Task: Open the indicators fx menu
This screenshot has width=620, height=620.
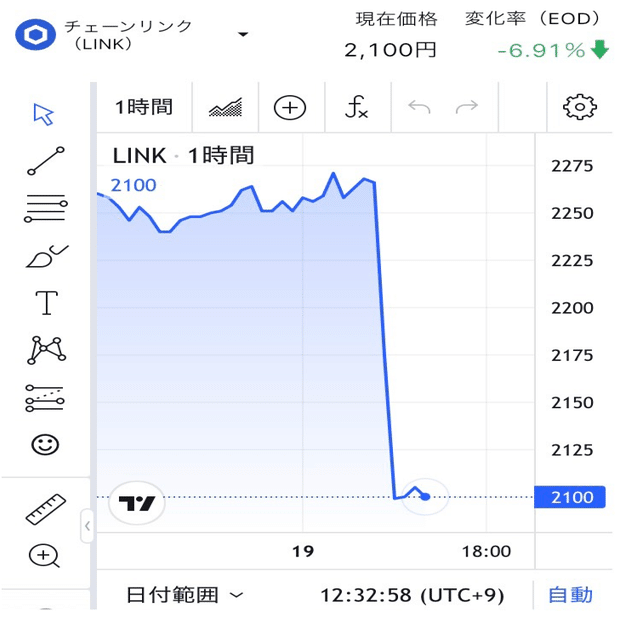Action: pyautogui.click(x=356, y=107)
